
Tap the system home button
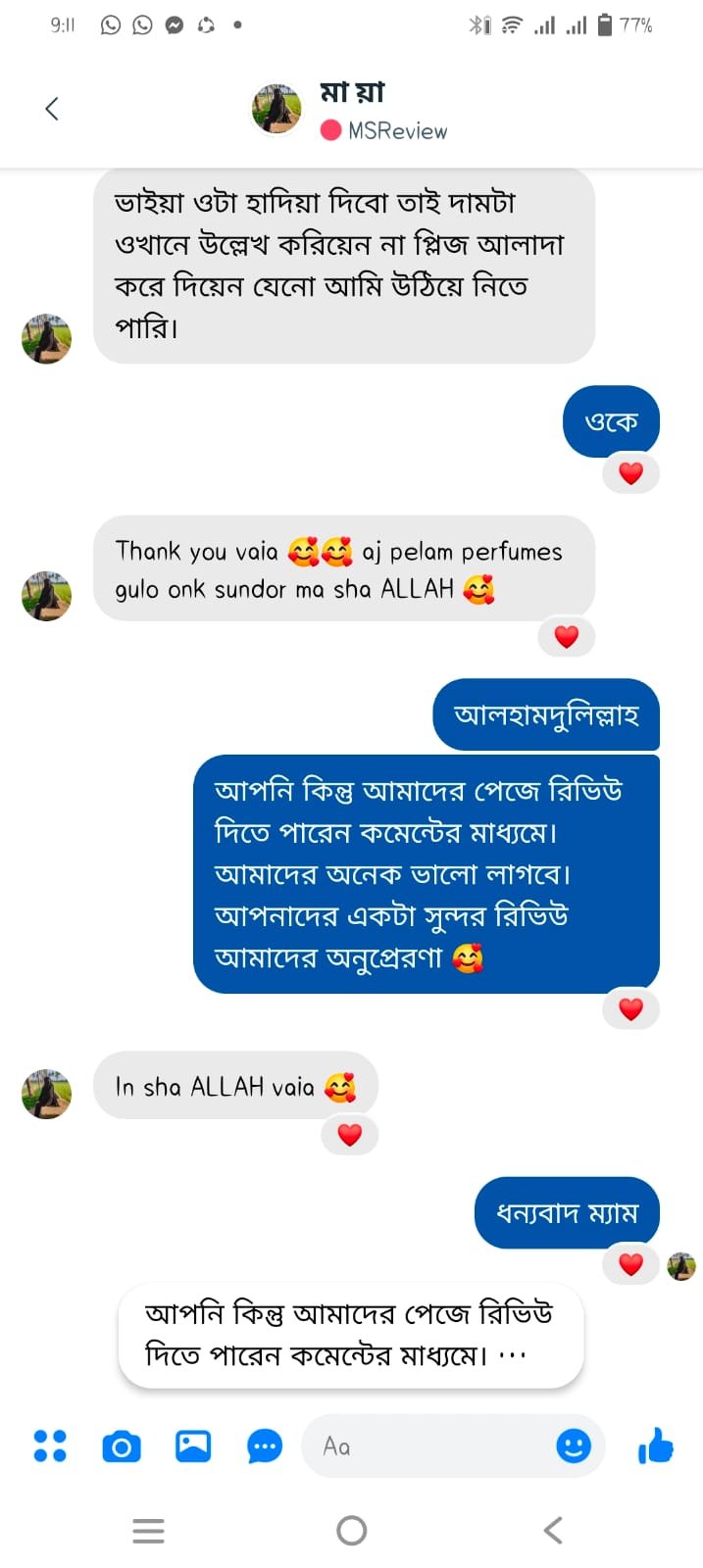[x=351, y=1530]
